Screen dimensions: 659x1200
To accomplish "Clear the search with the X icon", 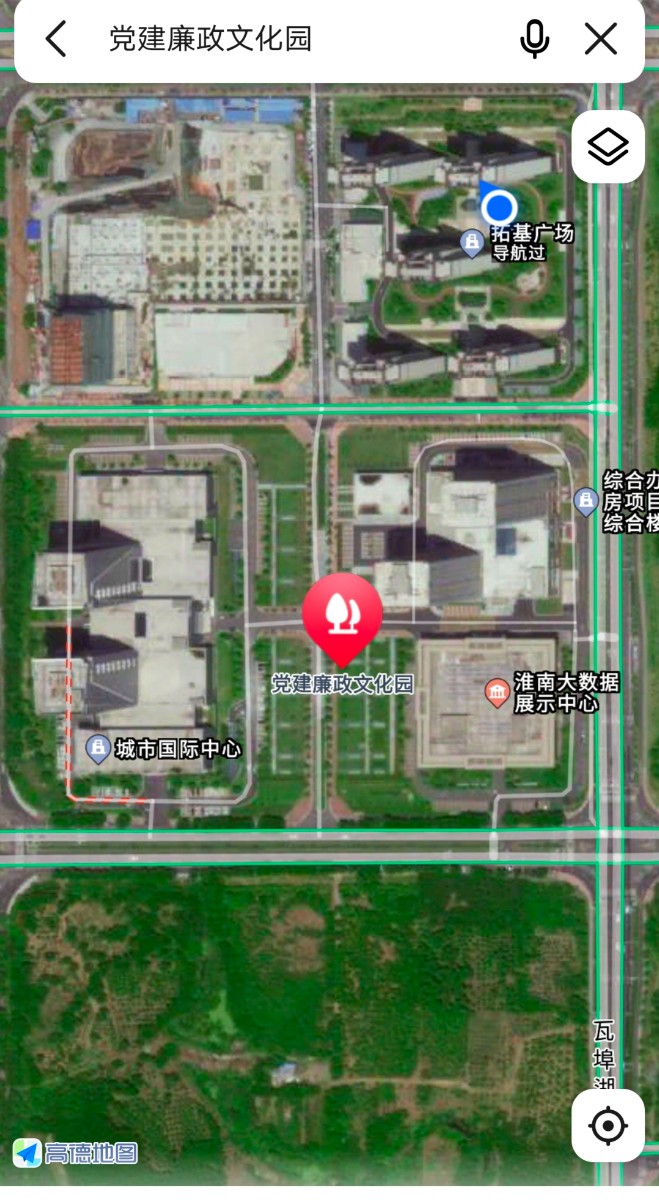I will (601, 39).
